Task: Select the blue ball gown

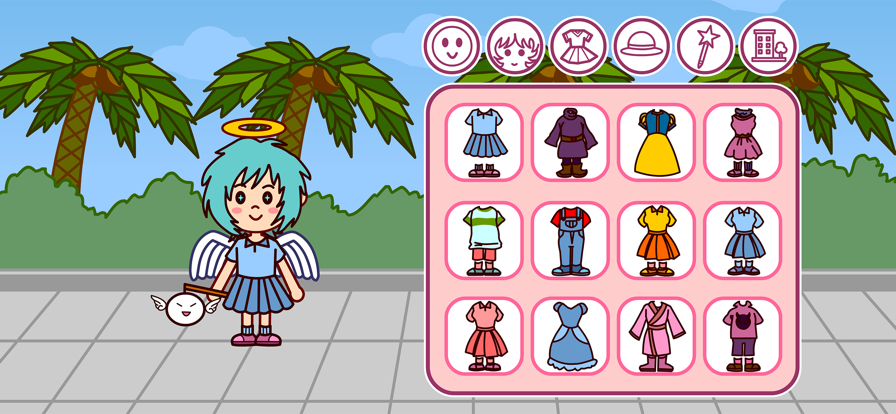Action: 570,335
